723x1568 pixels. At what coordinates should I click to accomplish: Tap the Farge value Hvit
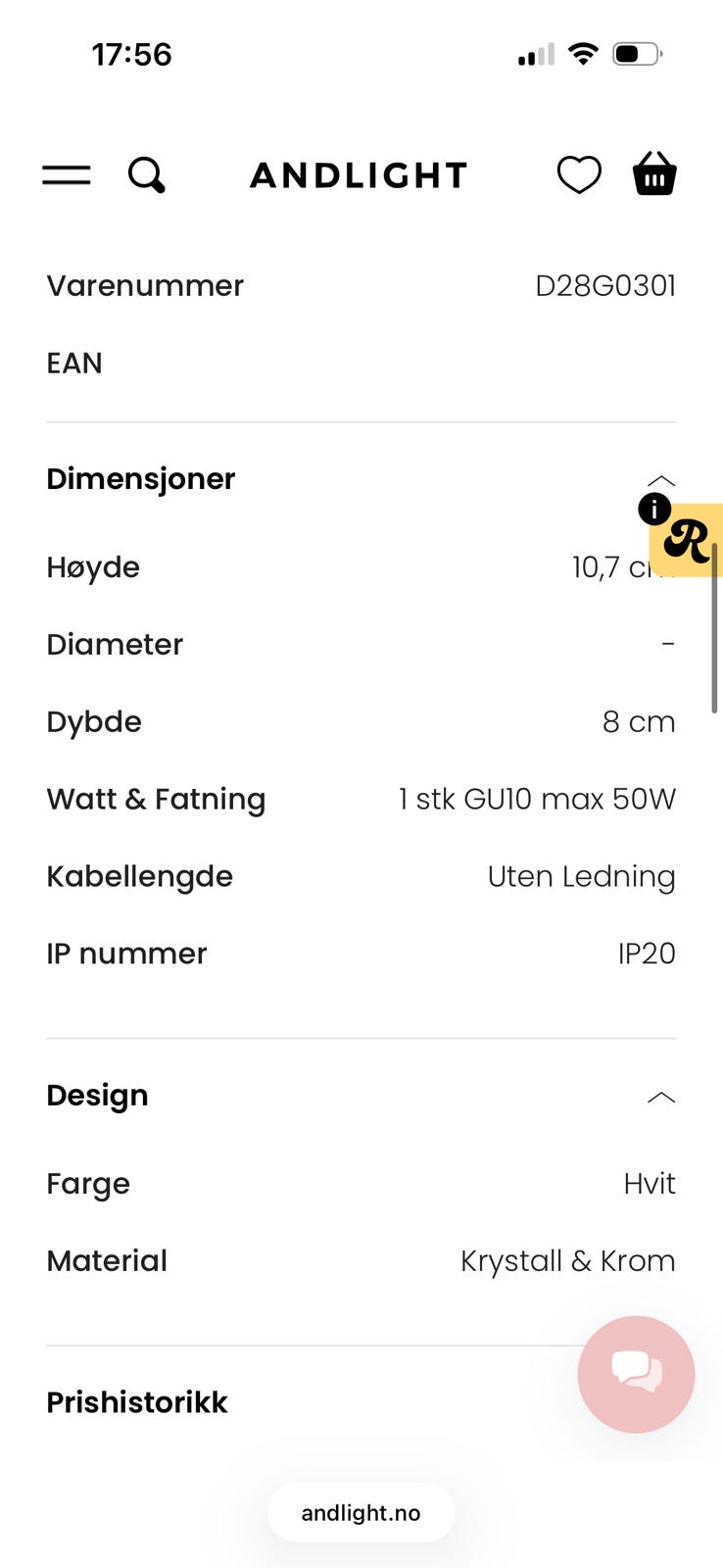pyautogui.click(x=650, y=1184)
